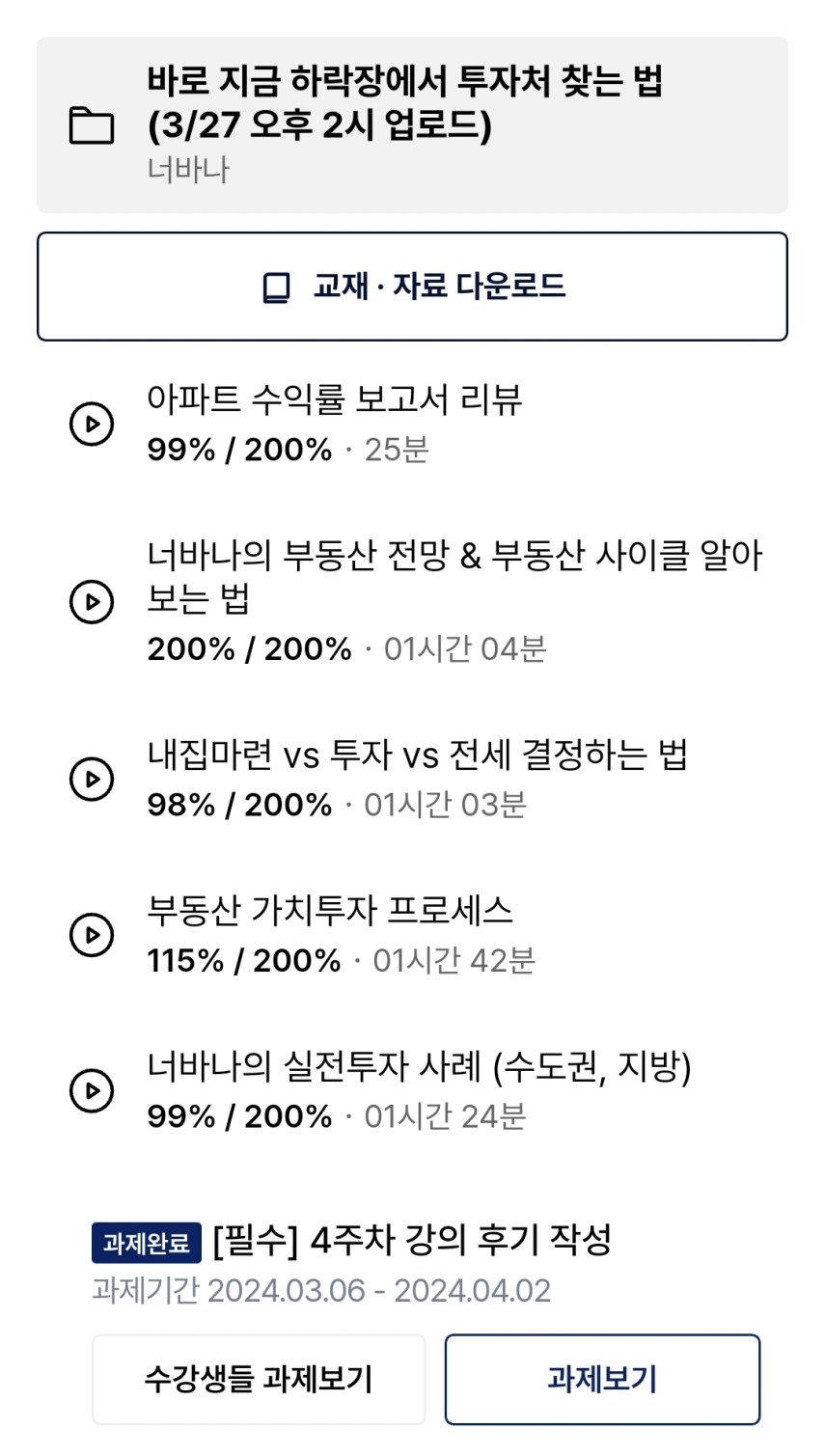Open my assignment with 과제보기
825x1456 pixels.
tap(602, 1380)
